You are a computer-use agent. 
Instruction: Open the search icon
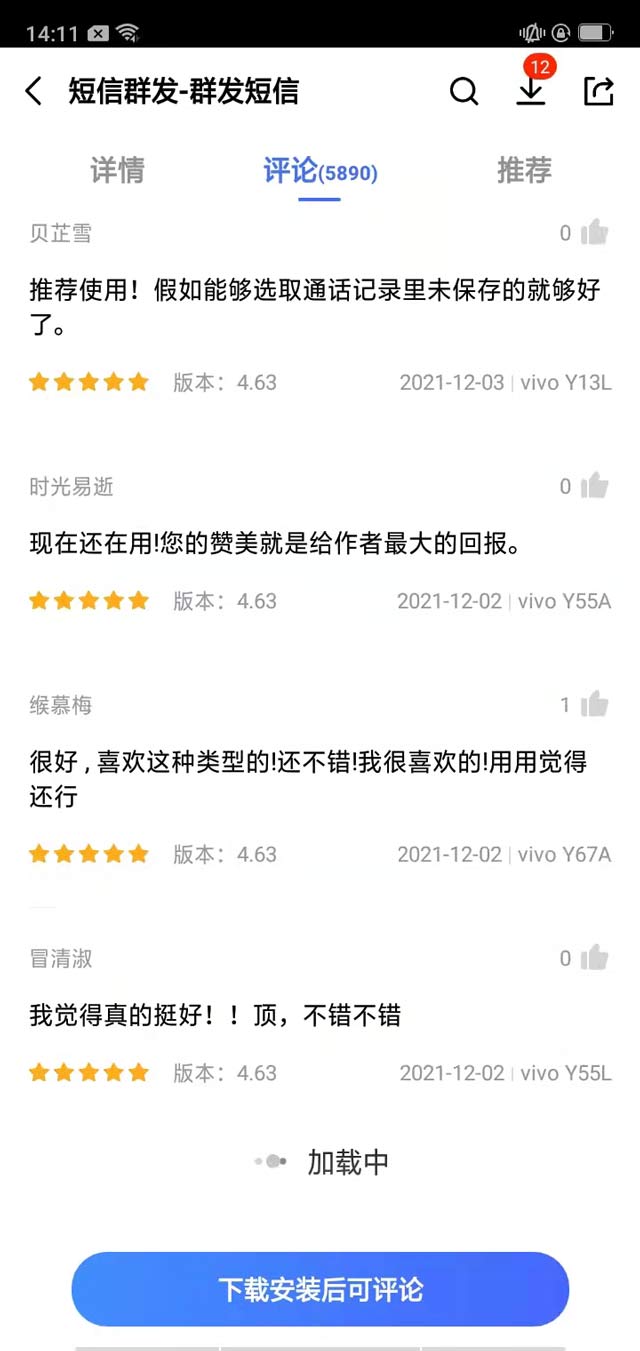[464, 92]
